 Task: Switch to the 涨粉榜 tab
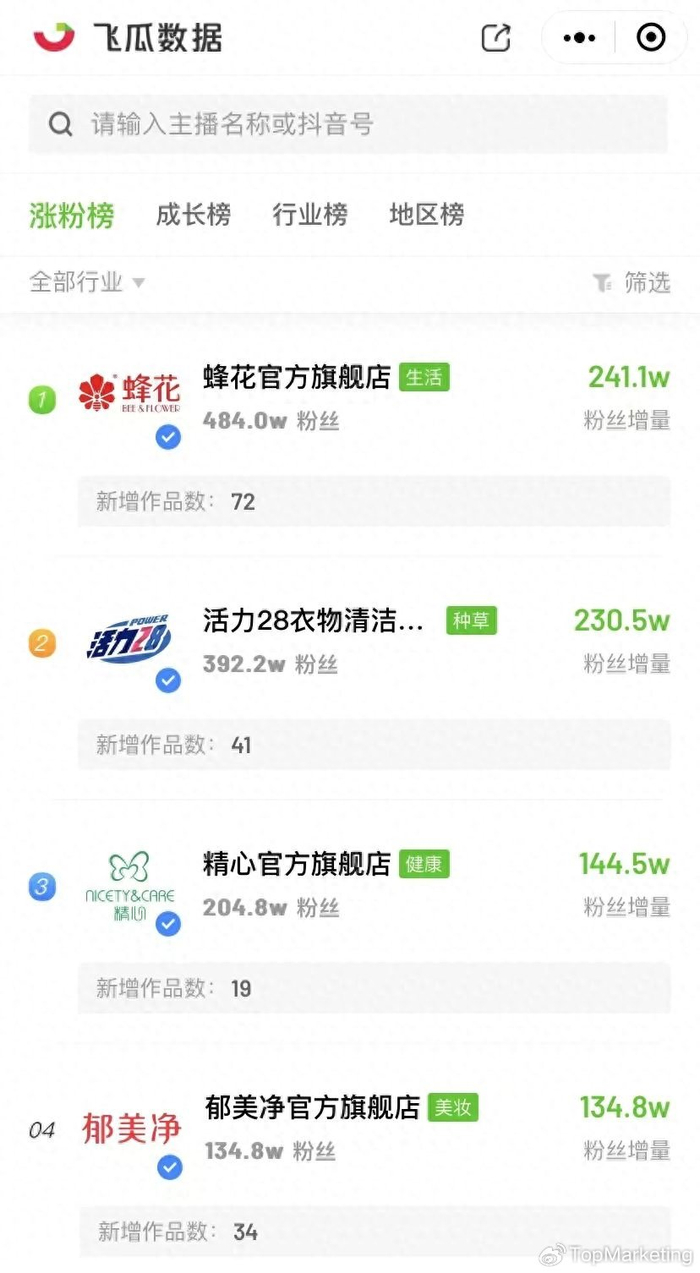pyautogui.click(x=72, y=215)
